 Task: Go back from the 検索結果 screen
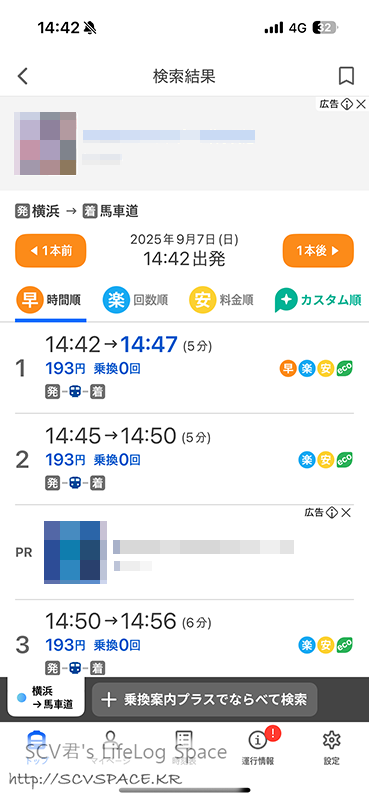coord(22,77)
